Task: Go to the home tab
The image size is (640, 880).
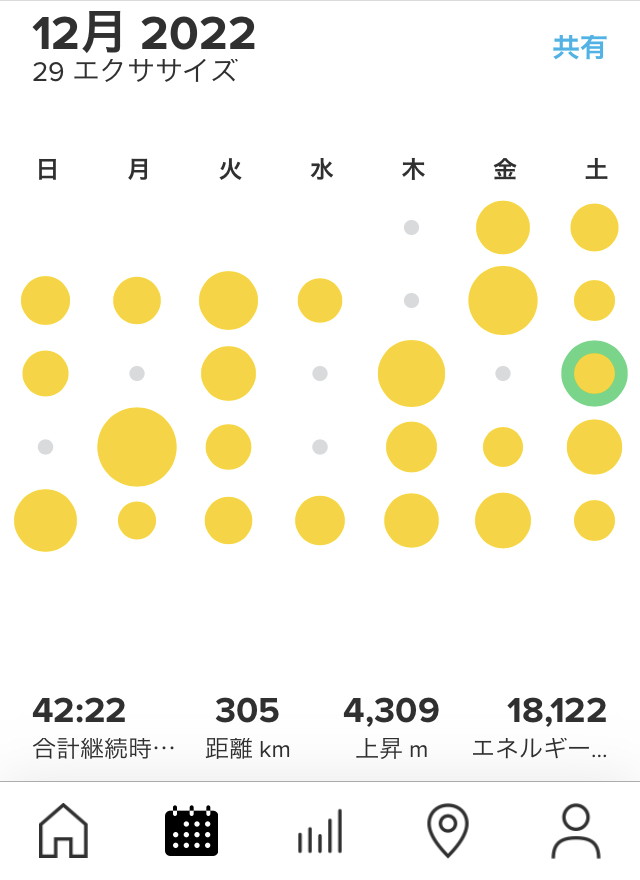Action: coord(63,831)
